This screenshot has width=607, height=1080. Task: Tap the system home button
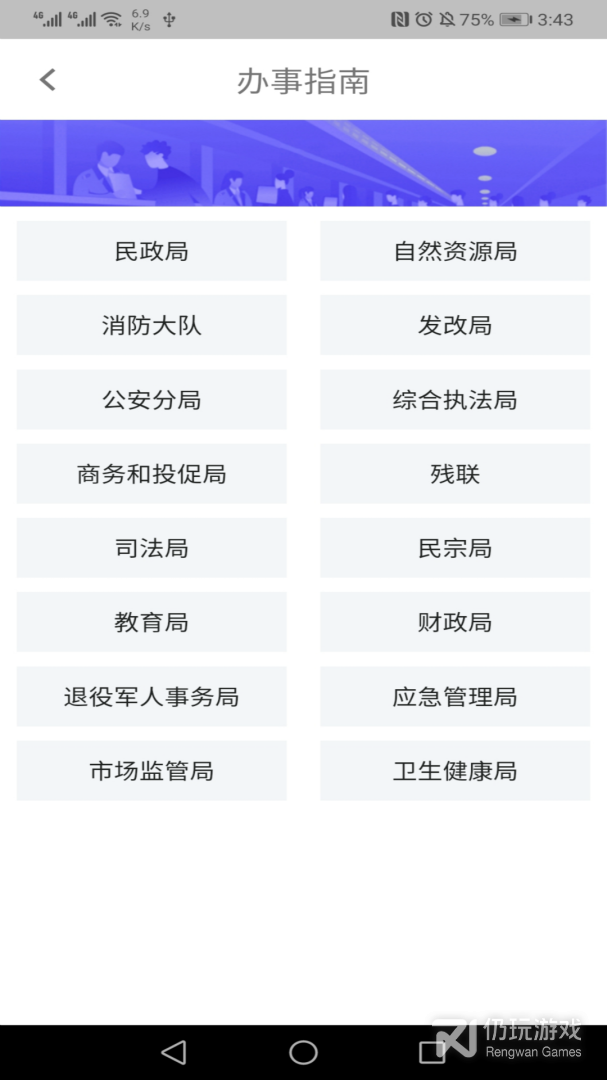[x=303, y=1052]
